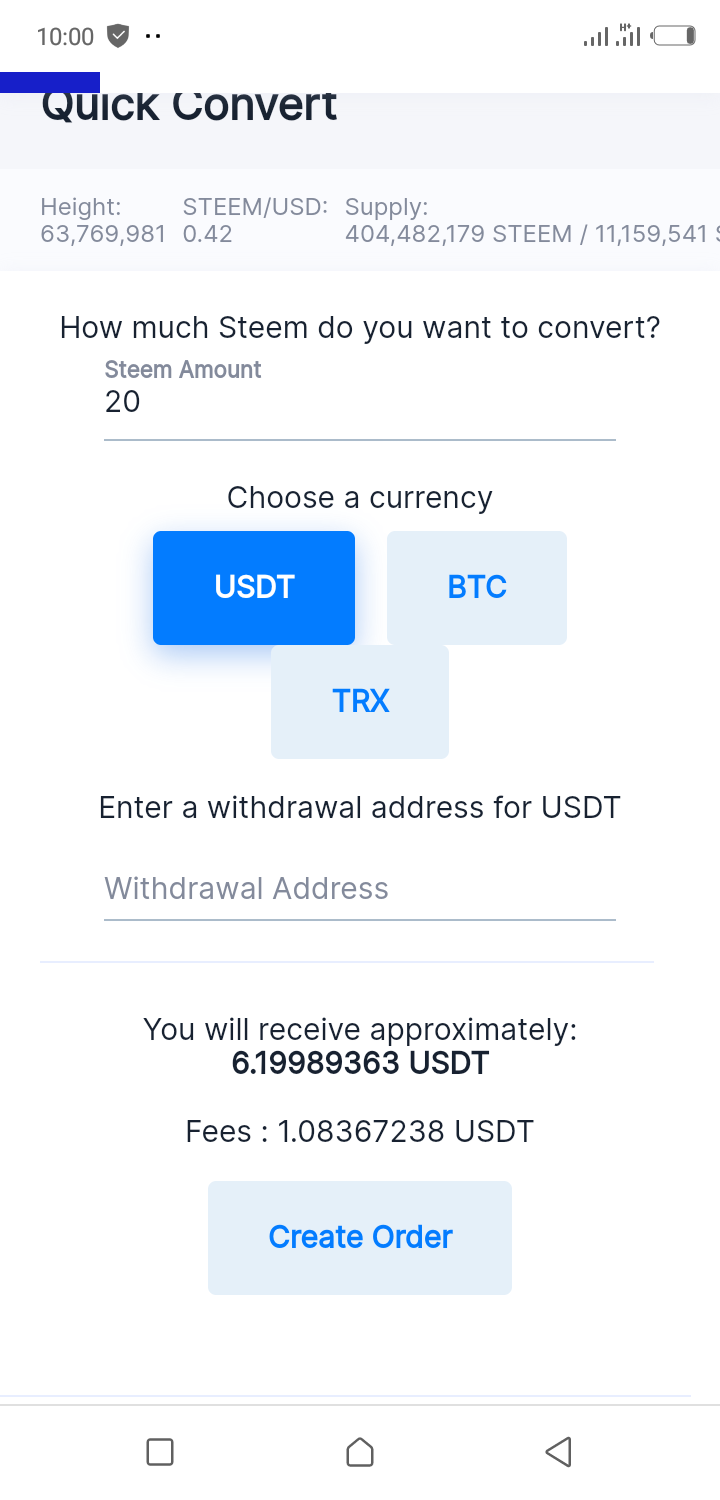Create the conversion order

(x=360, y=1238)
